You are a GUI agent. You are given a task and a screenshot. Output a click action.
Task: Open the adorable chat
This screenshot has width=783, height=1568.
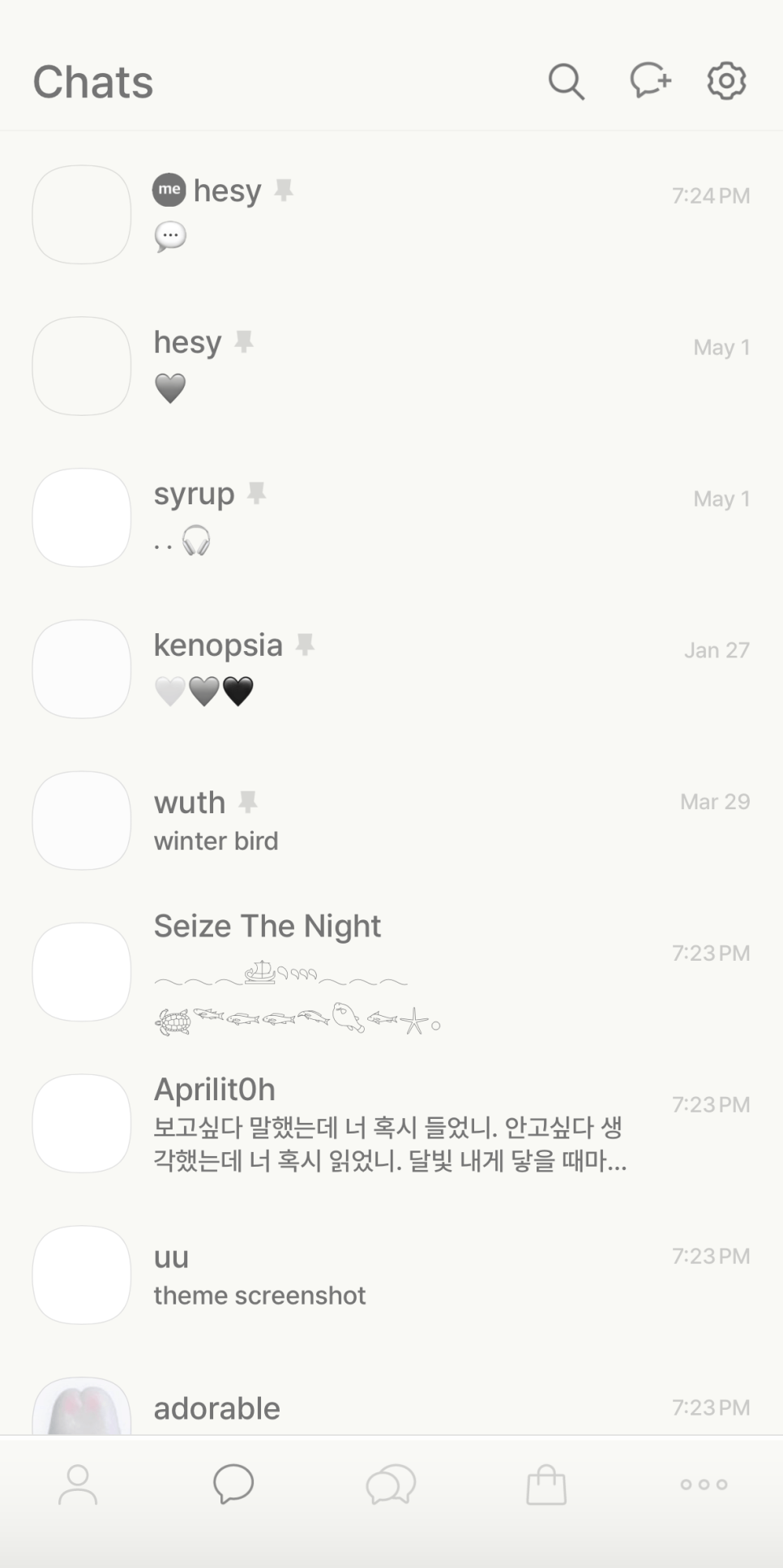click(389, 1409)
